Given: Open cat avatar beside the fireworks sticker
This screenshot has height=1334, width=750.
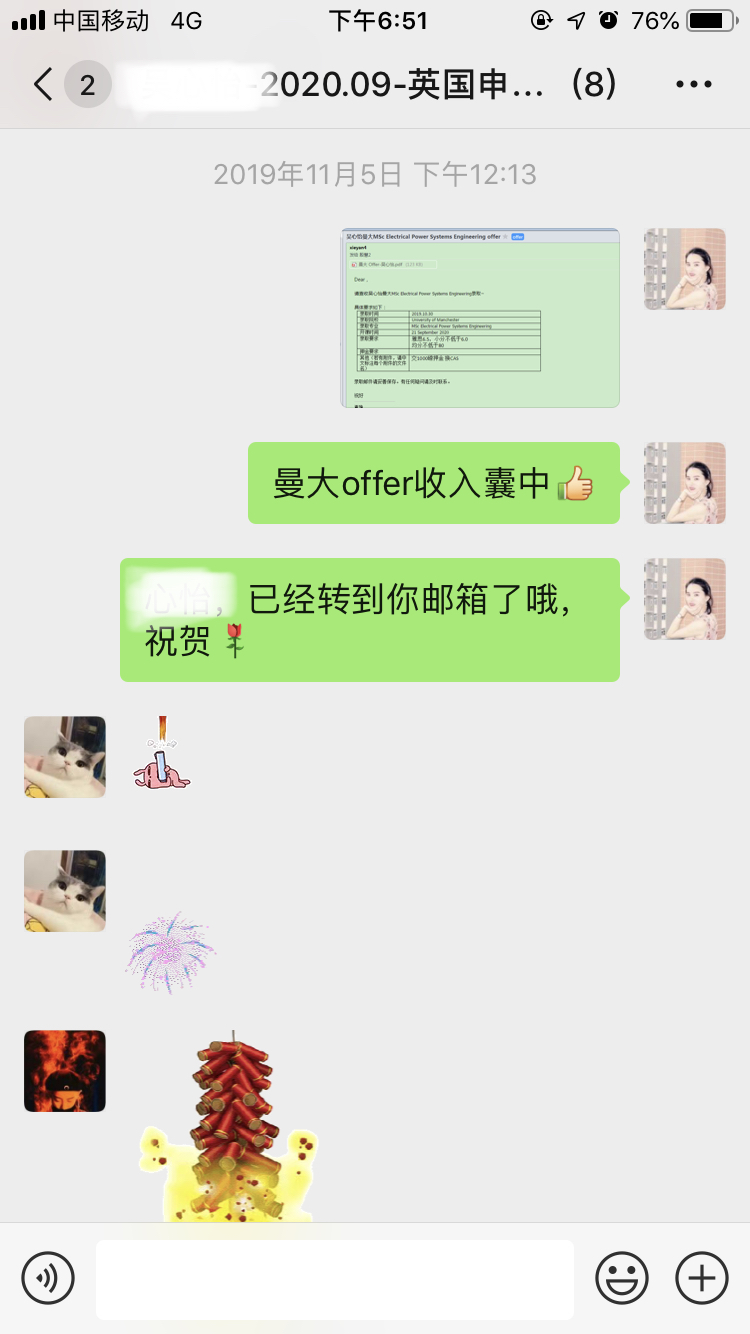Looking at the screenshot, I should 65,891.
